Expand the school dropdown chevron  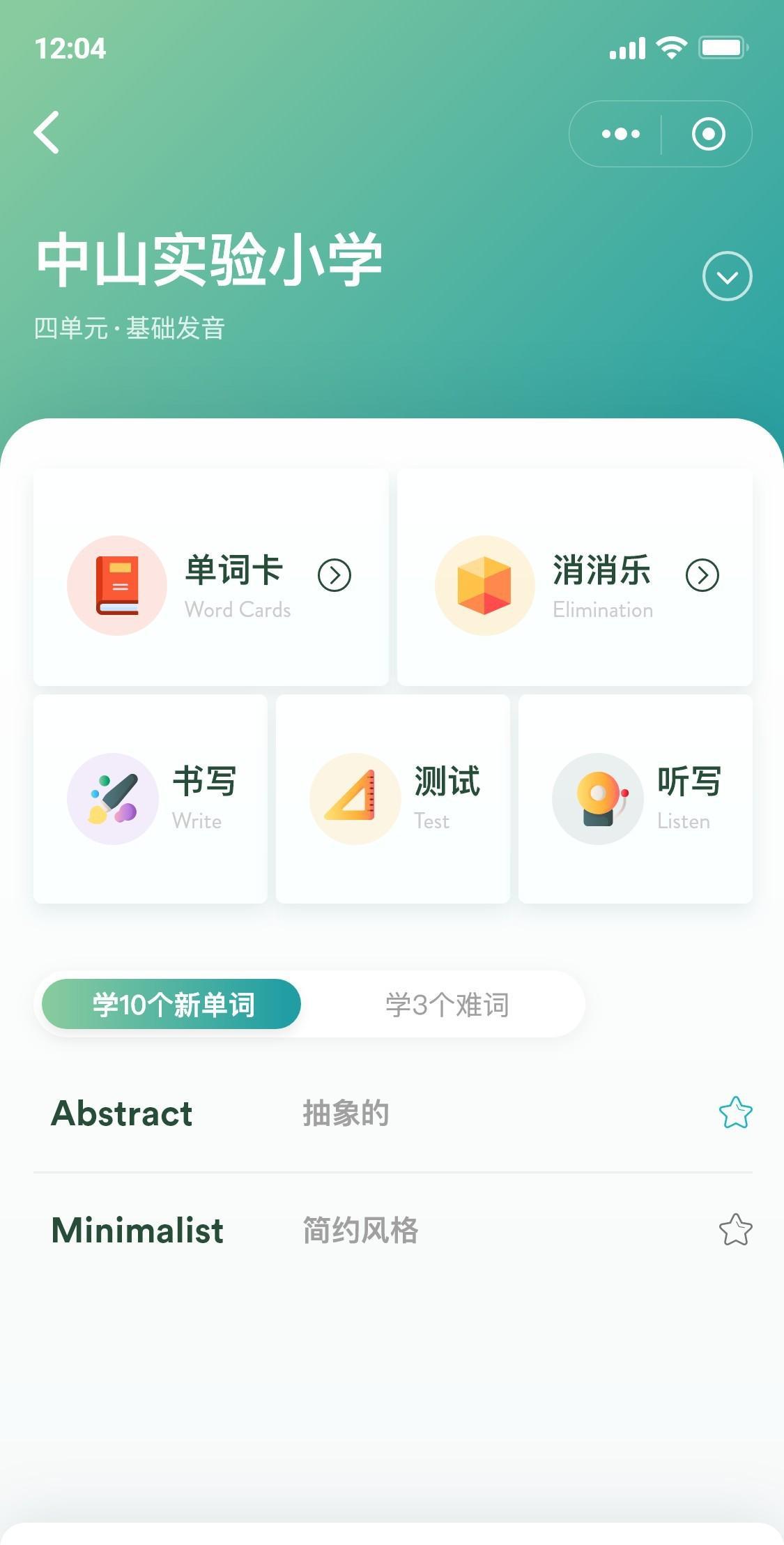click(727, 277)
